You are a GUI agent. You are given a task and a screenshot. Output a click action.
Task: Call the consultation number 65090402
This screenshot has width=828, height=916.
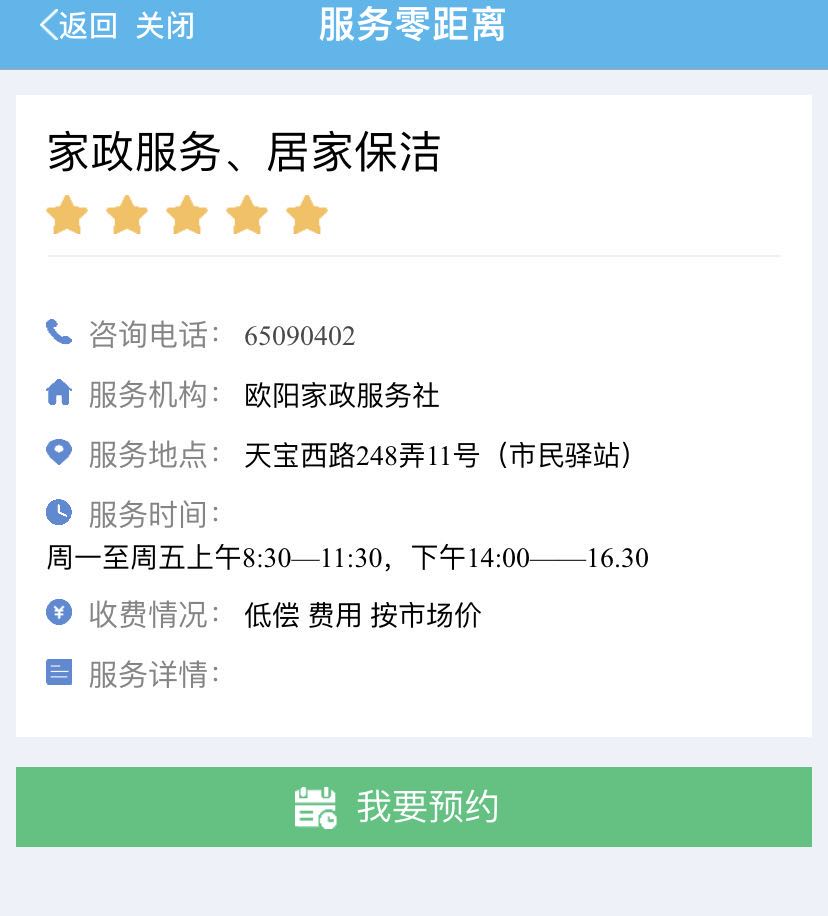pos(299,336)
